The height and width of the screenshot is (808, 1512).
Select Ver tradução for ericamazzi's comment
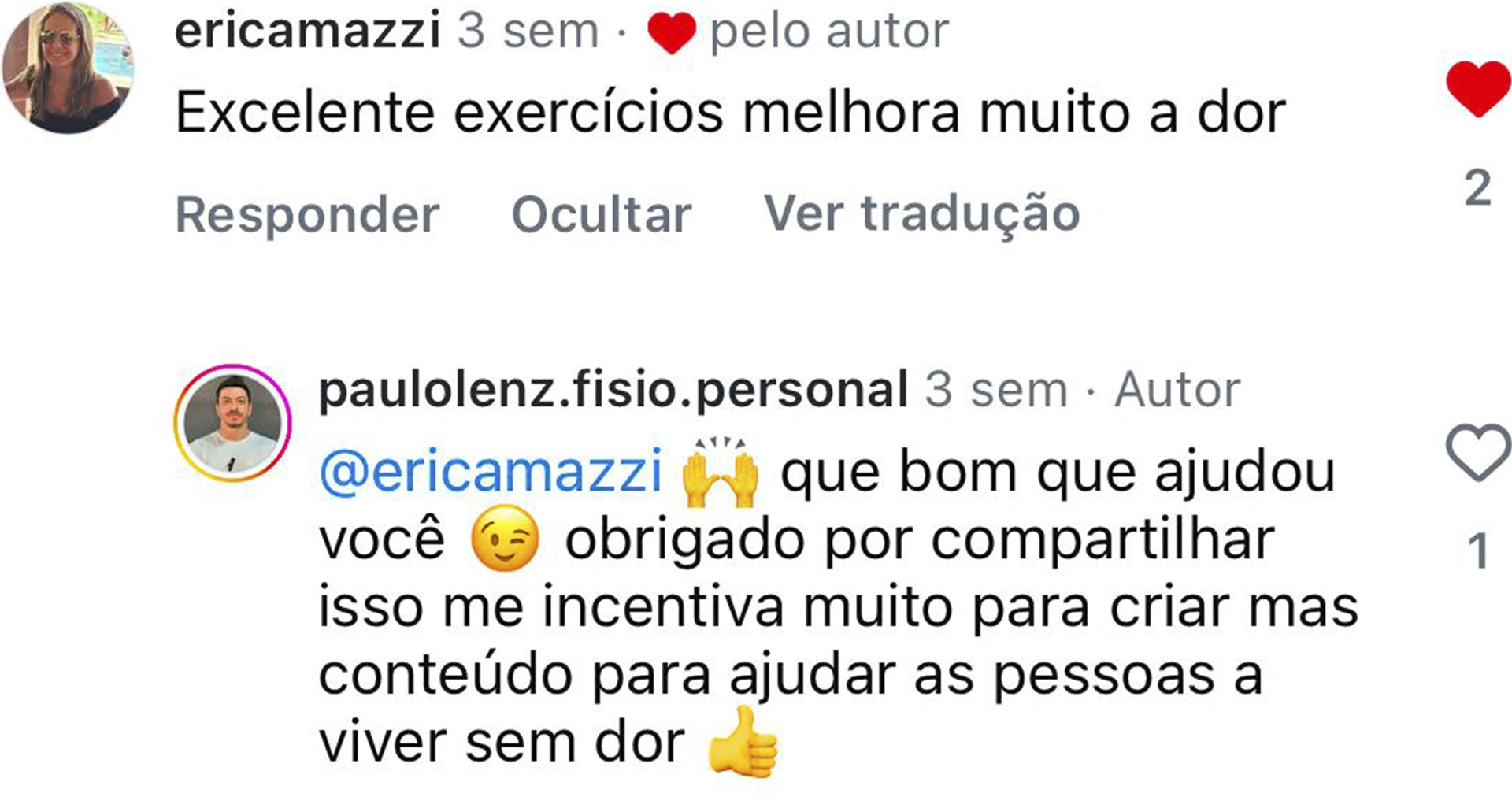[921, 214]
